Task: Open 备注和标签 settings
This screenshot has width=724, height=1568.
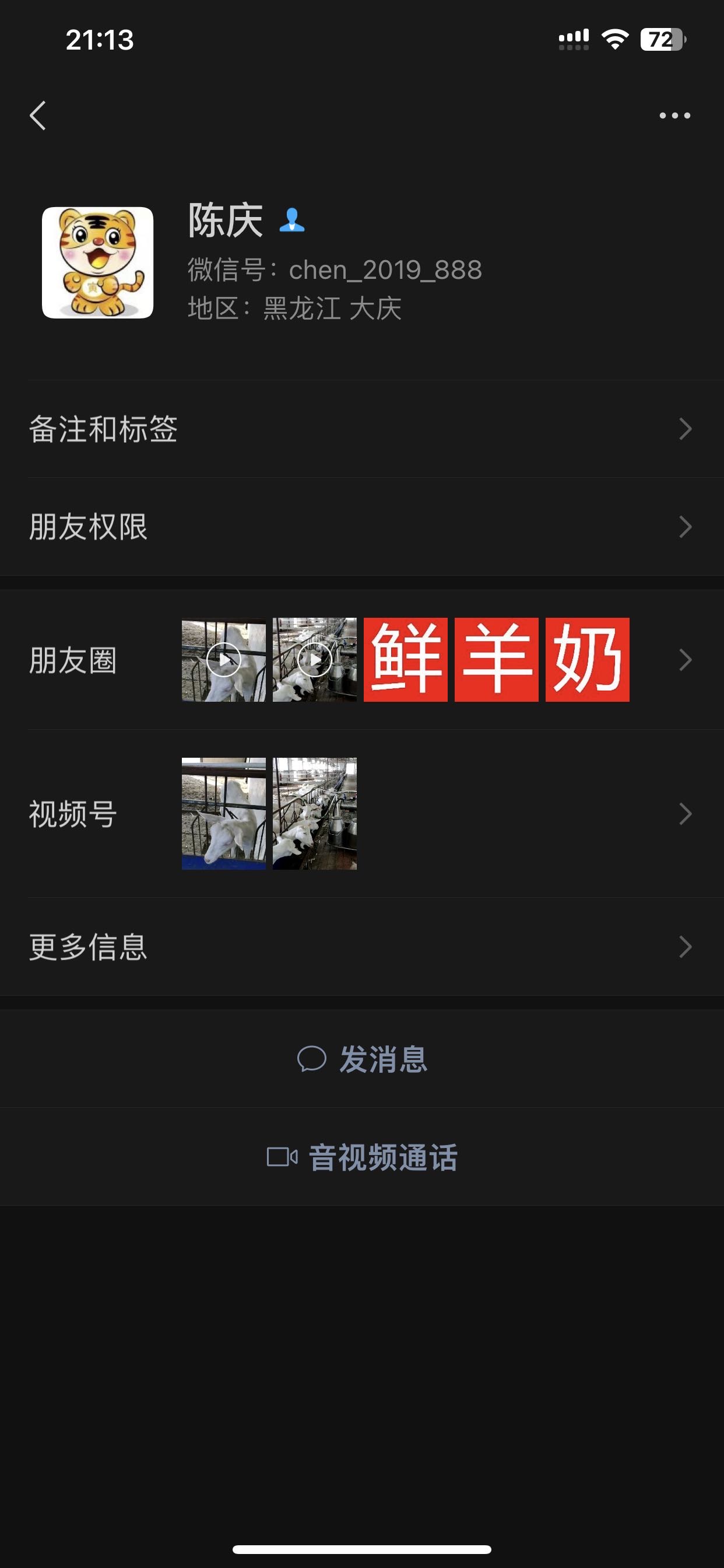Action: pyautogui.click(x=361, y=429)
